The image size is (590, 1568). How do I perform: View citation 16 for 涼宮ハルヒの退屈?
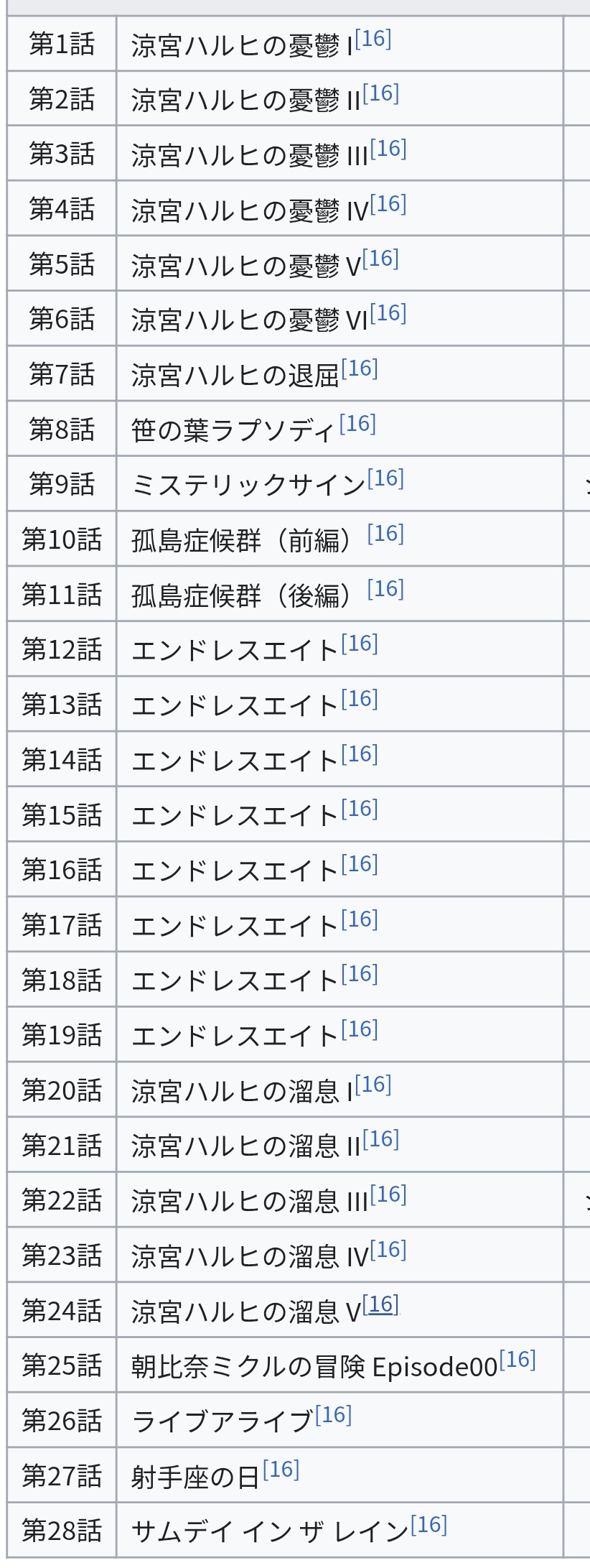point(360,368)
